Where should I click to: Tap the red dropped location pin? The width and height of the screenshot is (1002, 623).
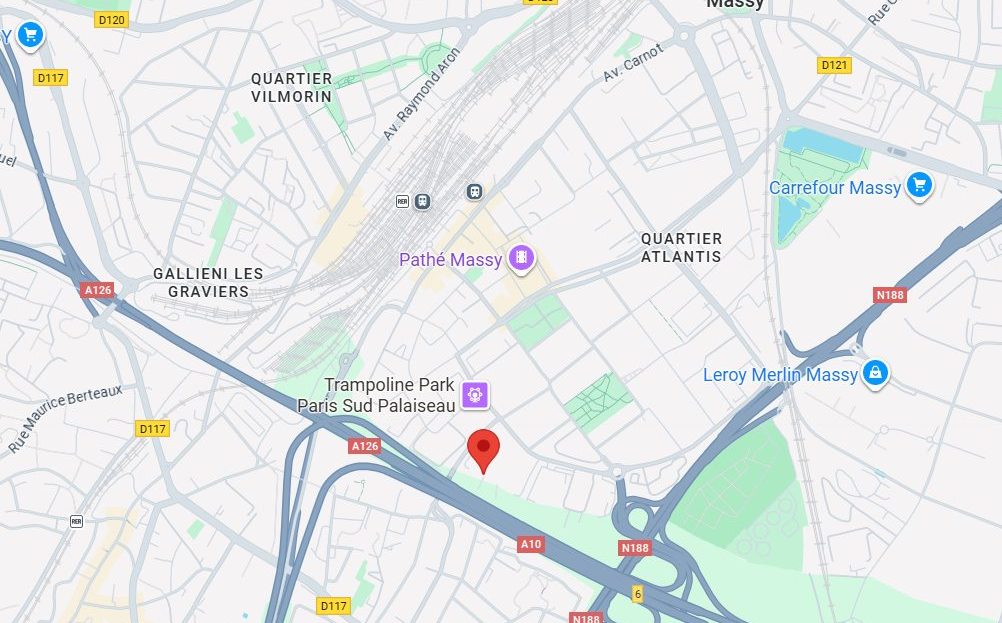(484, 448)
